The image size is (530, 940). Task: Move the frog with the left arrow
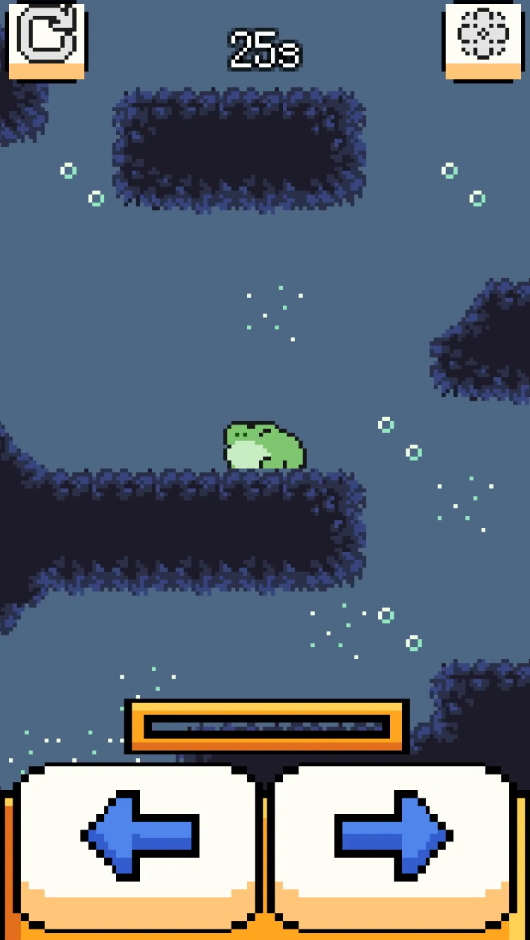(139, 847)
